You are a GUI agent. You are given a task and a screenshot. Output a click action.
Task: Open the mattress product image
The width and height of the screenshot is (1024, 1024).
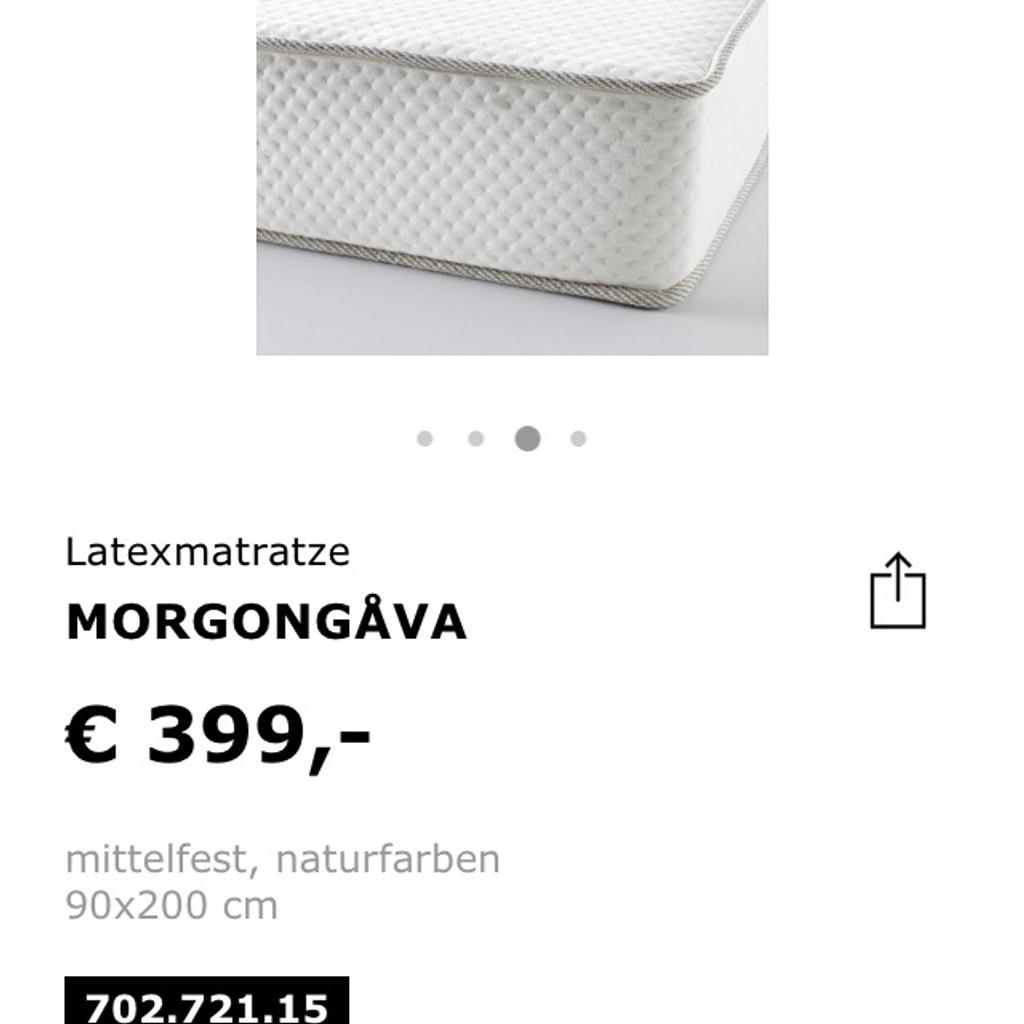(512, 175)
